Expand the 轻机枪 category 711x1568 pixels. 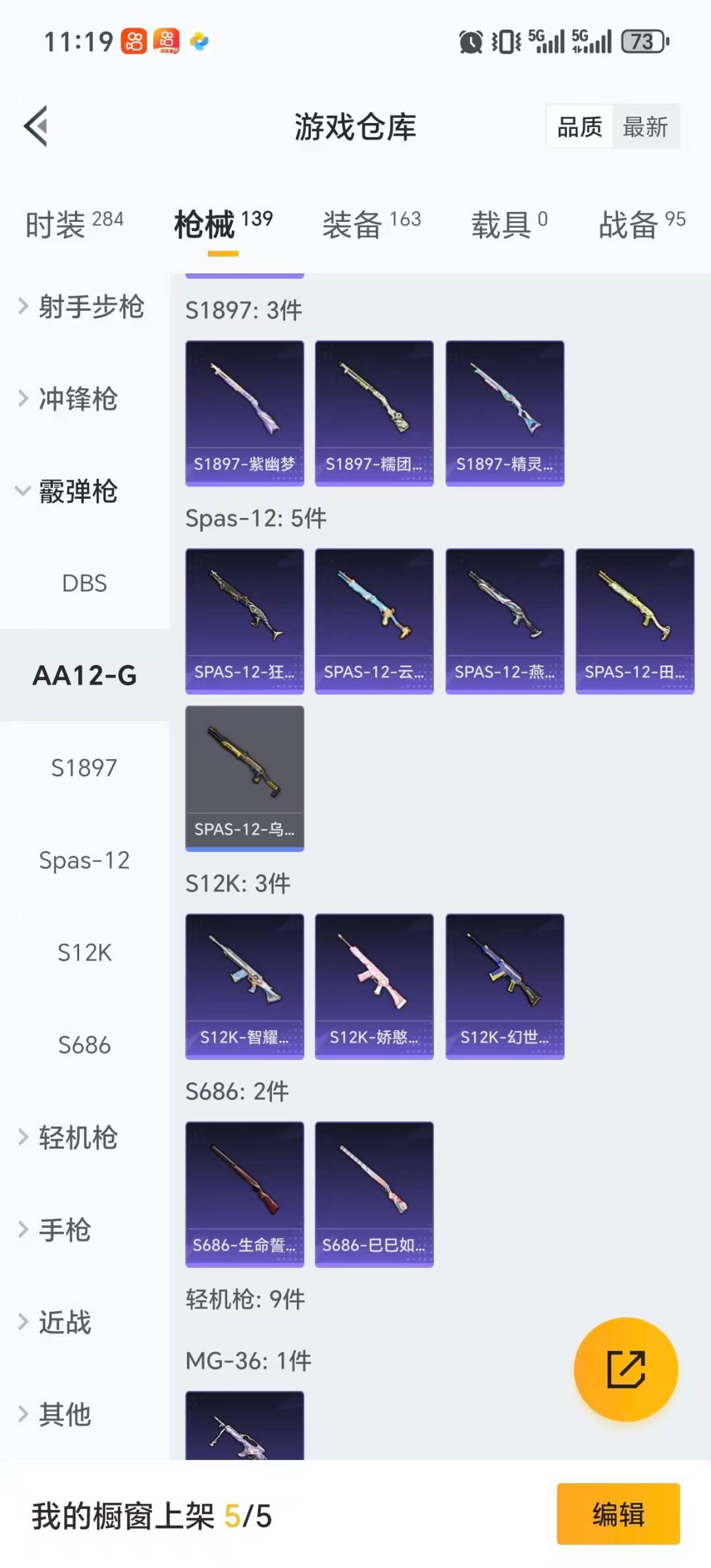tap(78, 1137)
